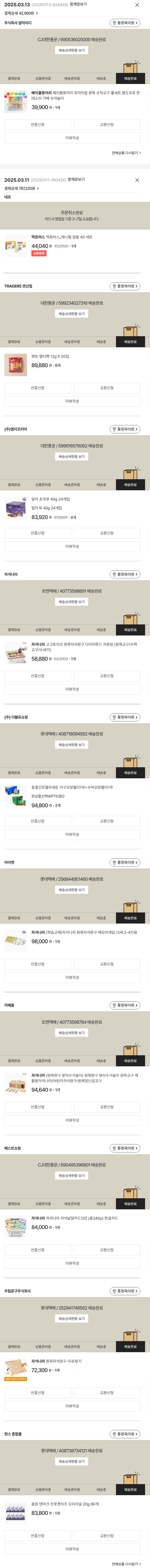Tap store location button beside TRADERS 연산점

125,286
